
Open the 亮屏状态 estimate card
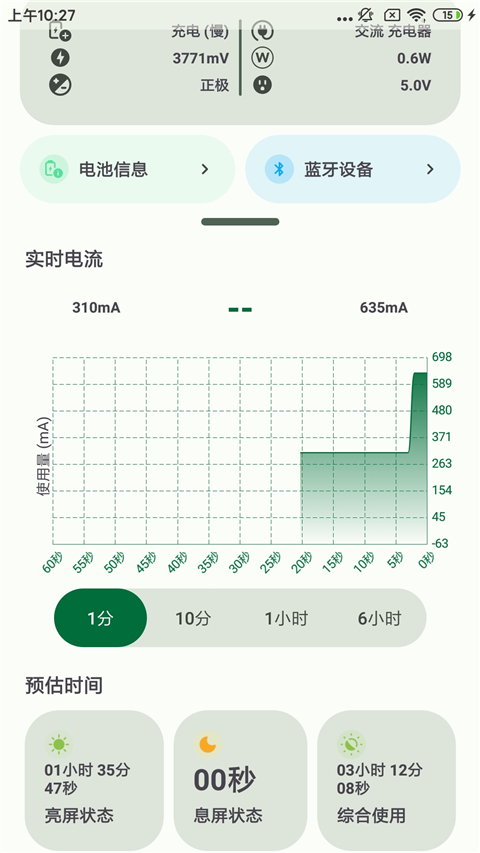click(x=94, y=781)
